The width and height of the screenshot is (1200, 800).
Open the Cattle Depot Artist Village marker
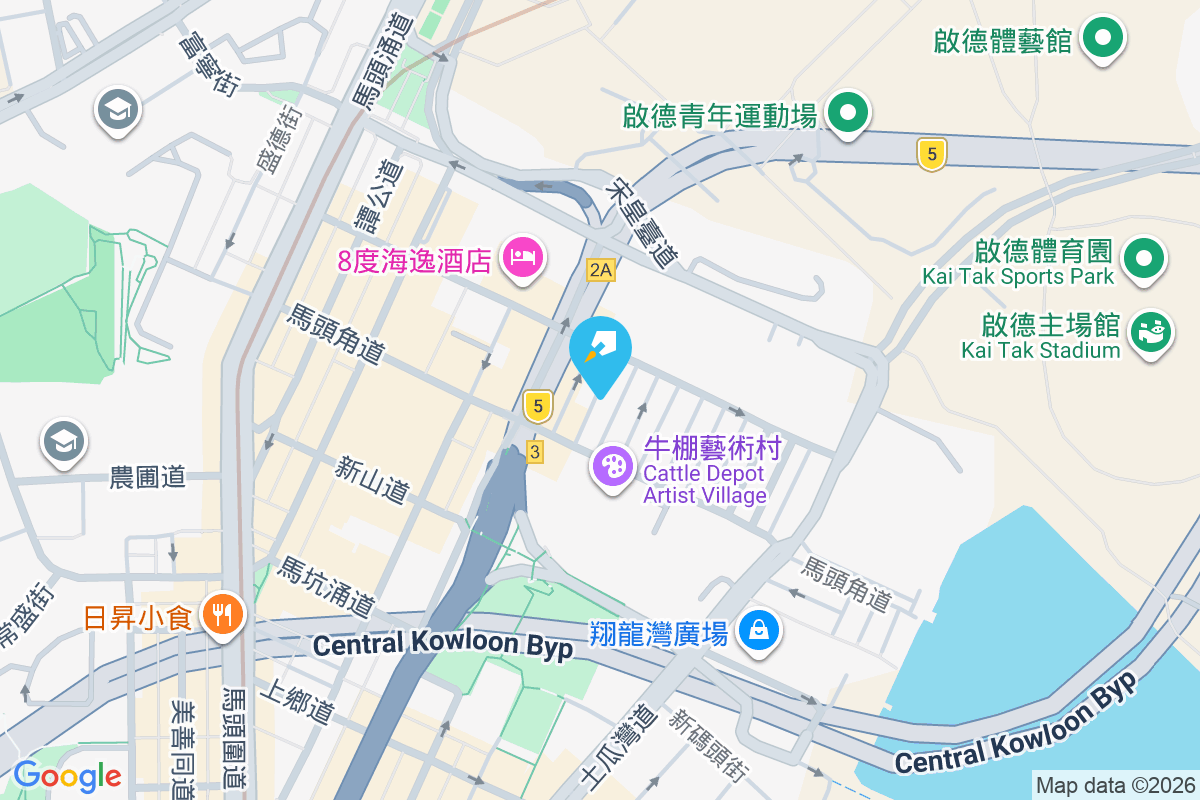[613, 466]
